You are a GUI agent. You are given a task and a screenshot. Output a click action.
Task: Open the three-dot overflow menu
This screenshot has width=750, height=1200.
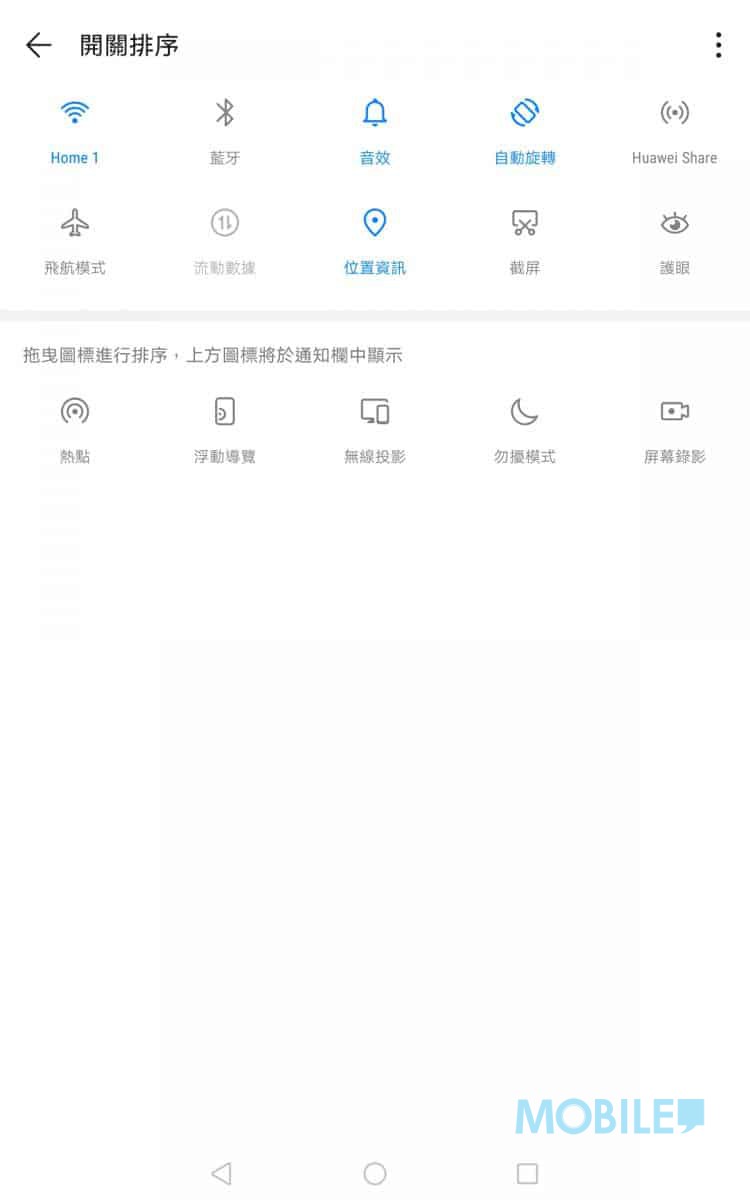point(718,45)
